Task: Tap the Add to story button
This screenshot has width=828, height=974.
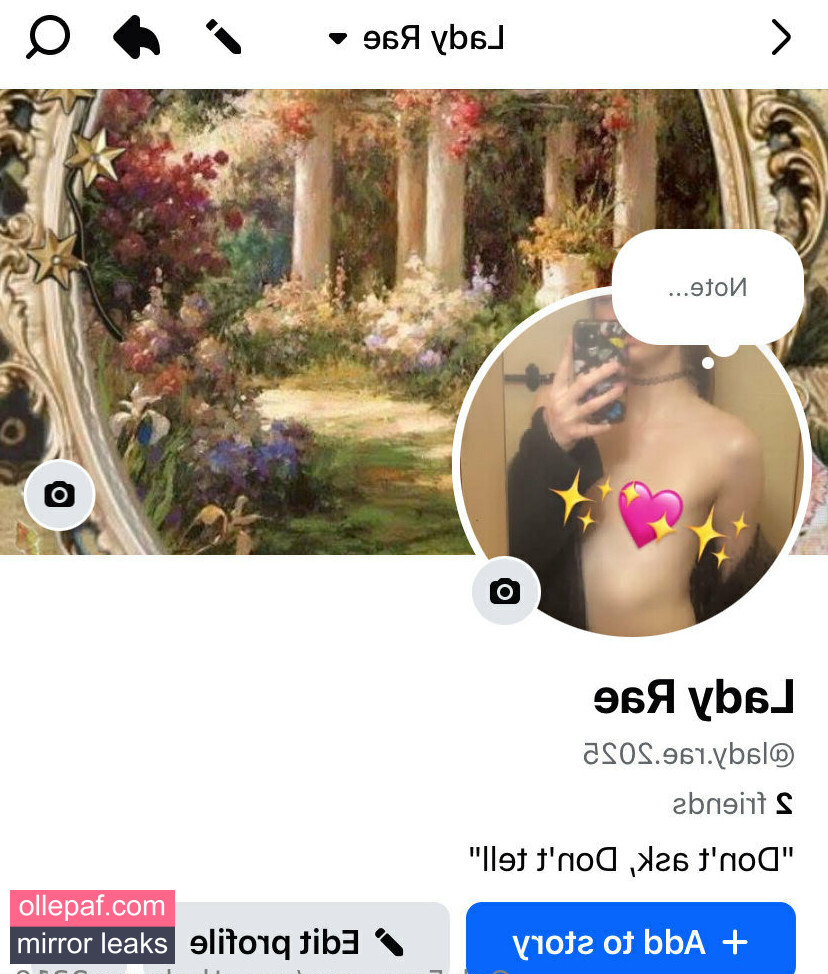Action: 631,941
